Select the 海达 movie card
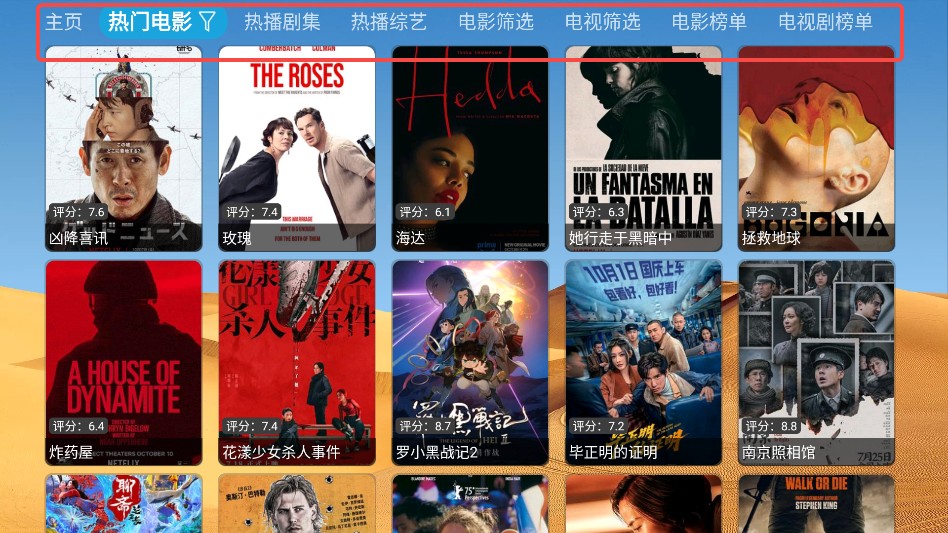The width and height of the screenshot is (948, 533). (470, 148)
